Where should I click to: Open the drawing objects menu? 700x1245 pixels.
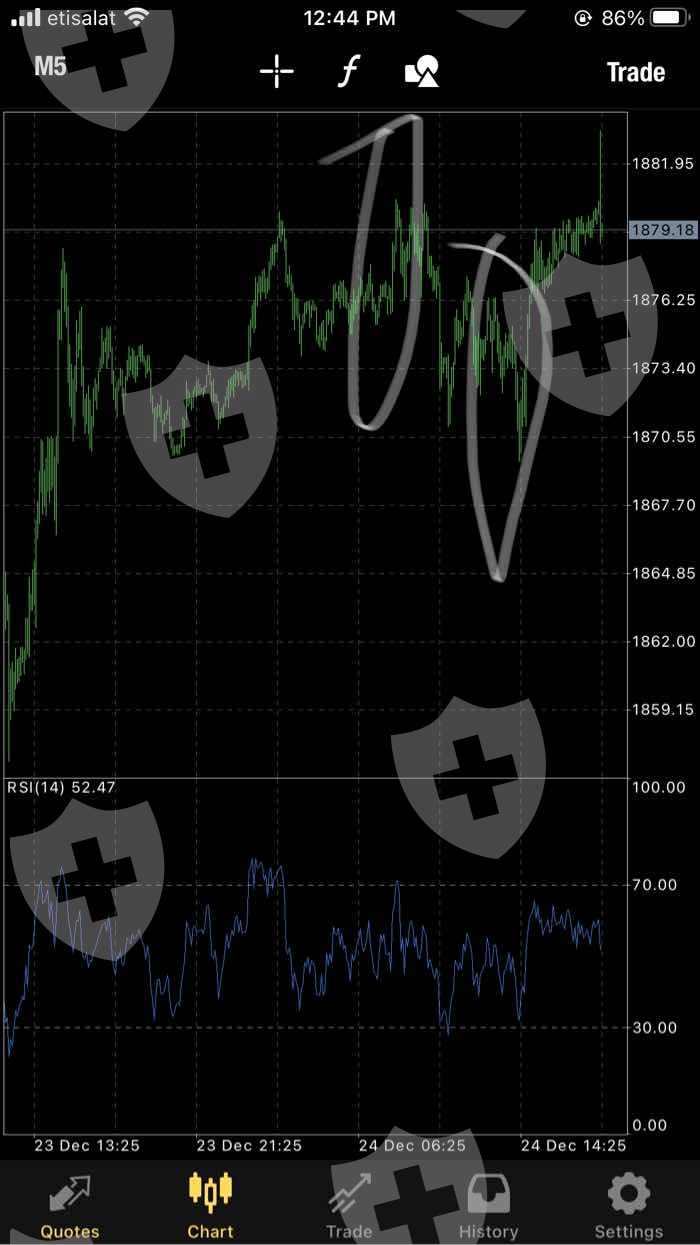(421, 72)
